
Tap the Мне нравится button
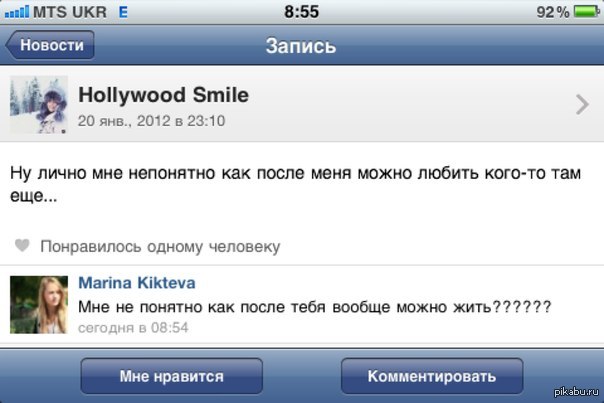pos(171,377)
